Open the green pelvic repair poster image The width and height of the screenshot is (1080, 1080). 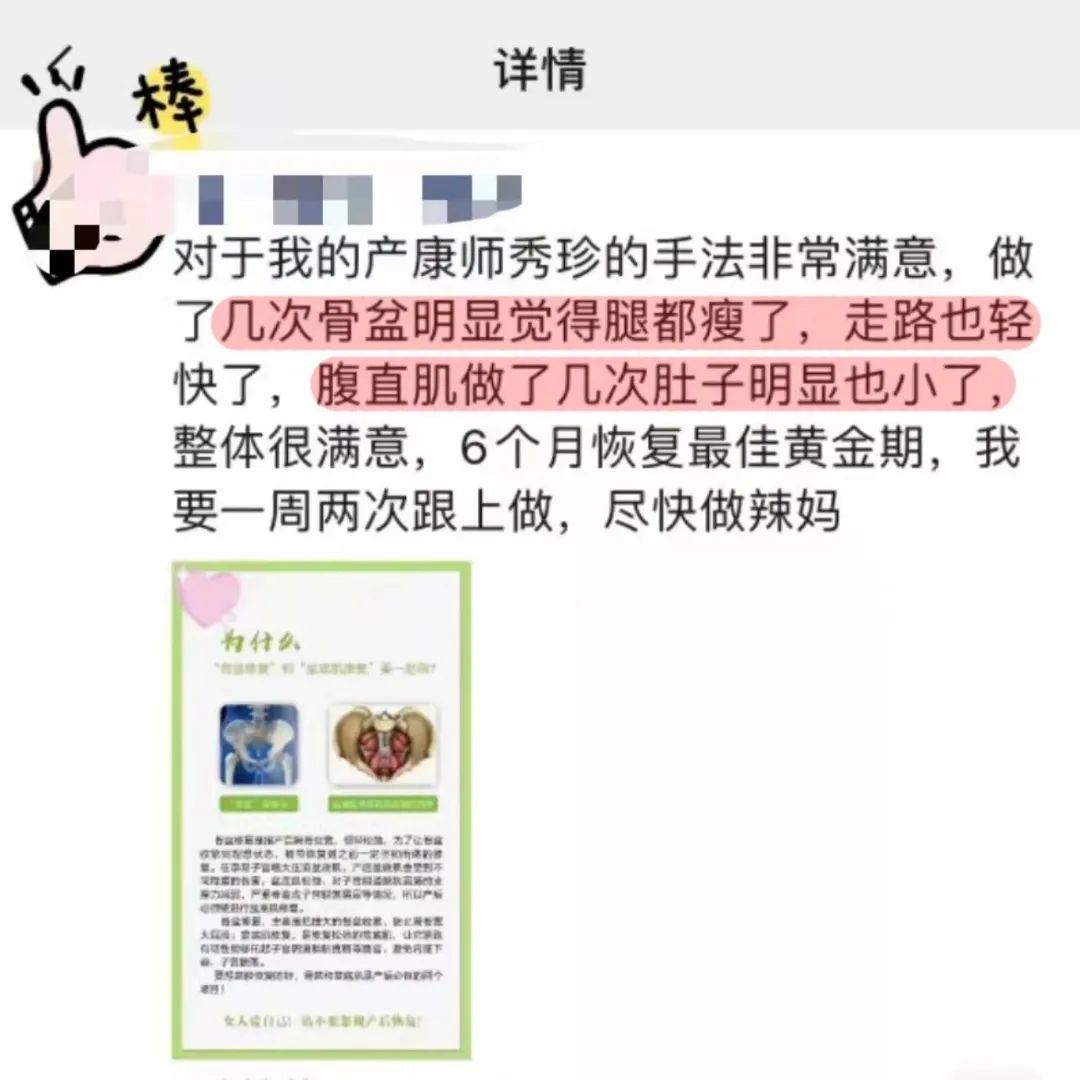tap(321, 810)
